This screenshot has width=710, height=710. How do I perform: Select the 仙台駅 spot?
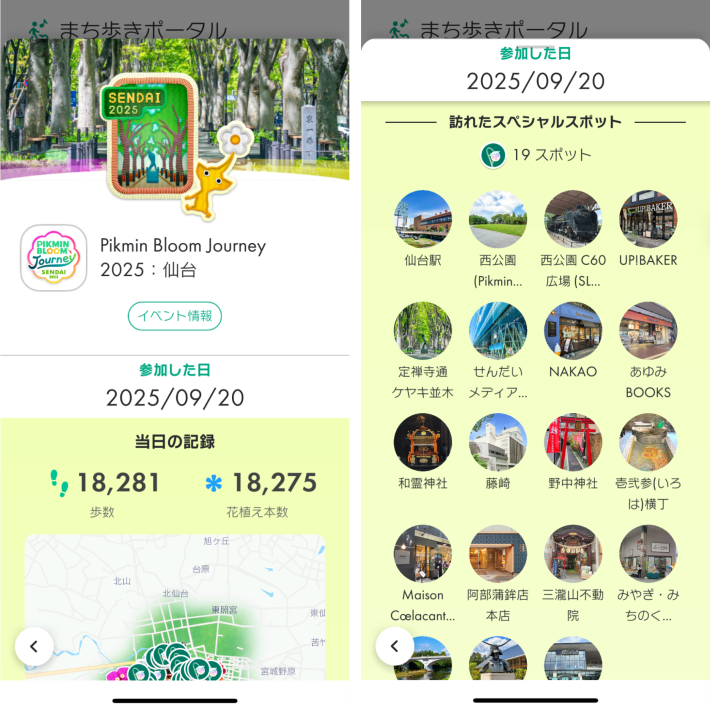(x=423, y=219)
